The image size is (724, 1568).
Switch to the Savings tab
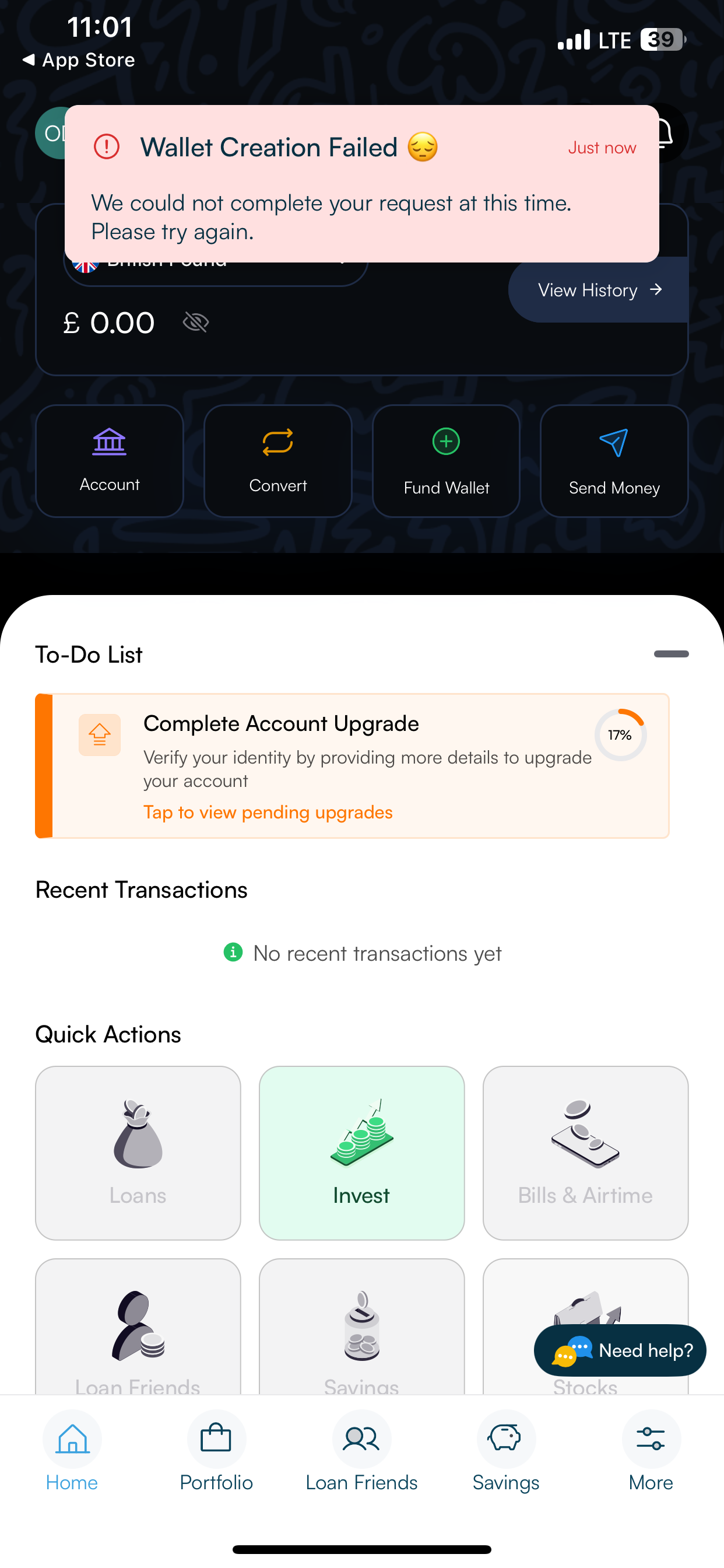(x=505, y=1452)
